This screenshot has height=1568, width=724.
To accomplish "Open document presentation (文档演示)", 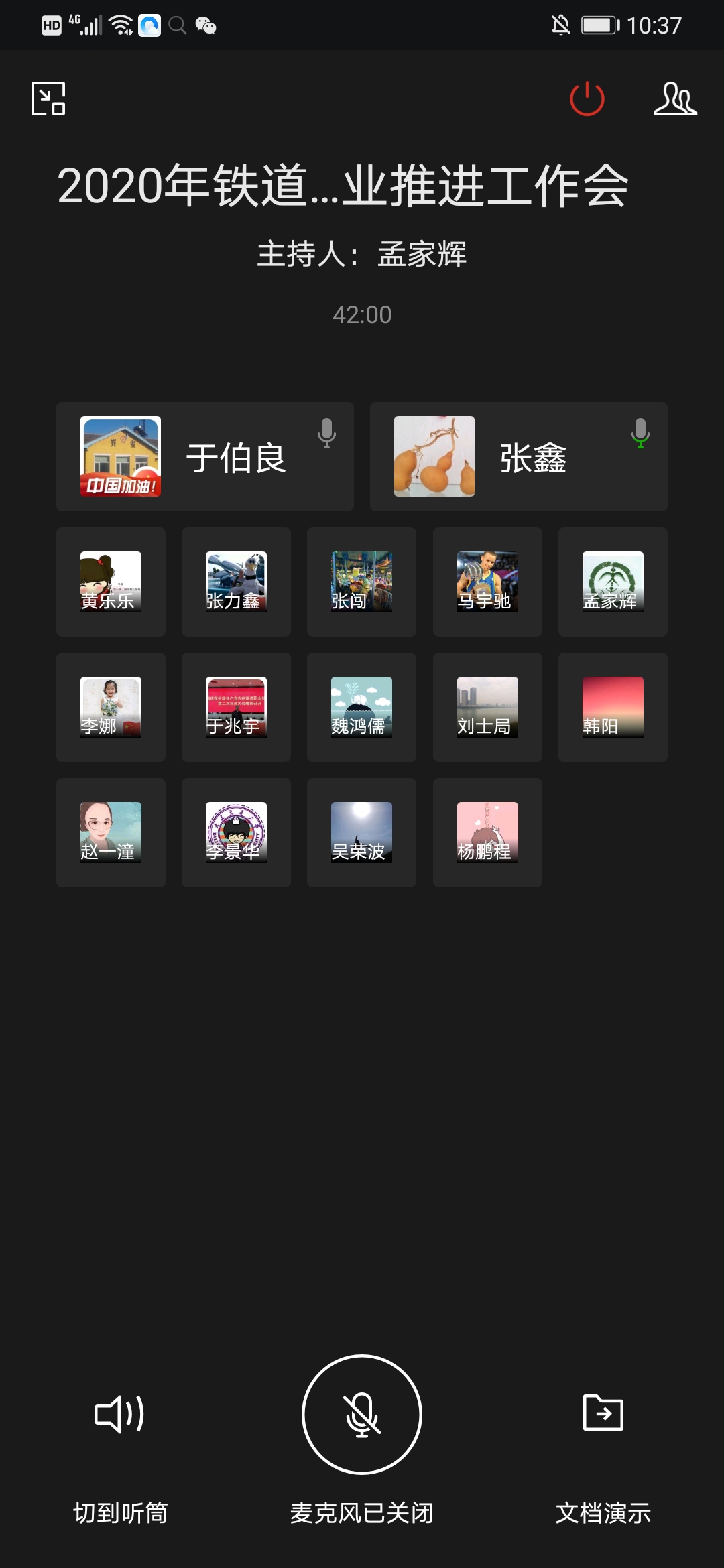I will pos(603,1441).
